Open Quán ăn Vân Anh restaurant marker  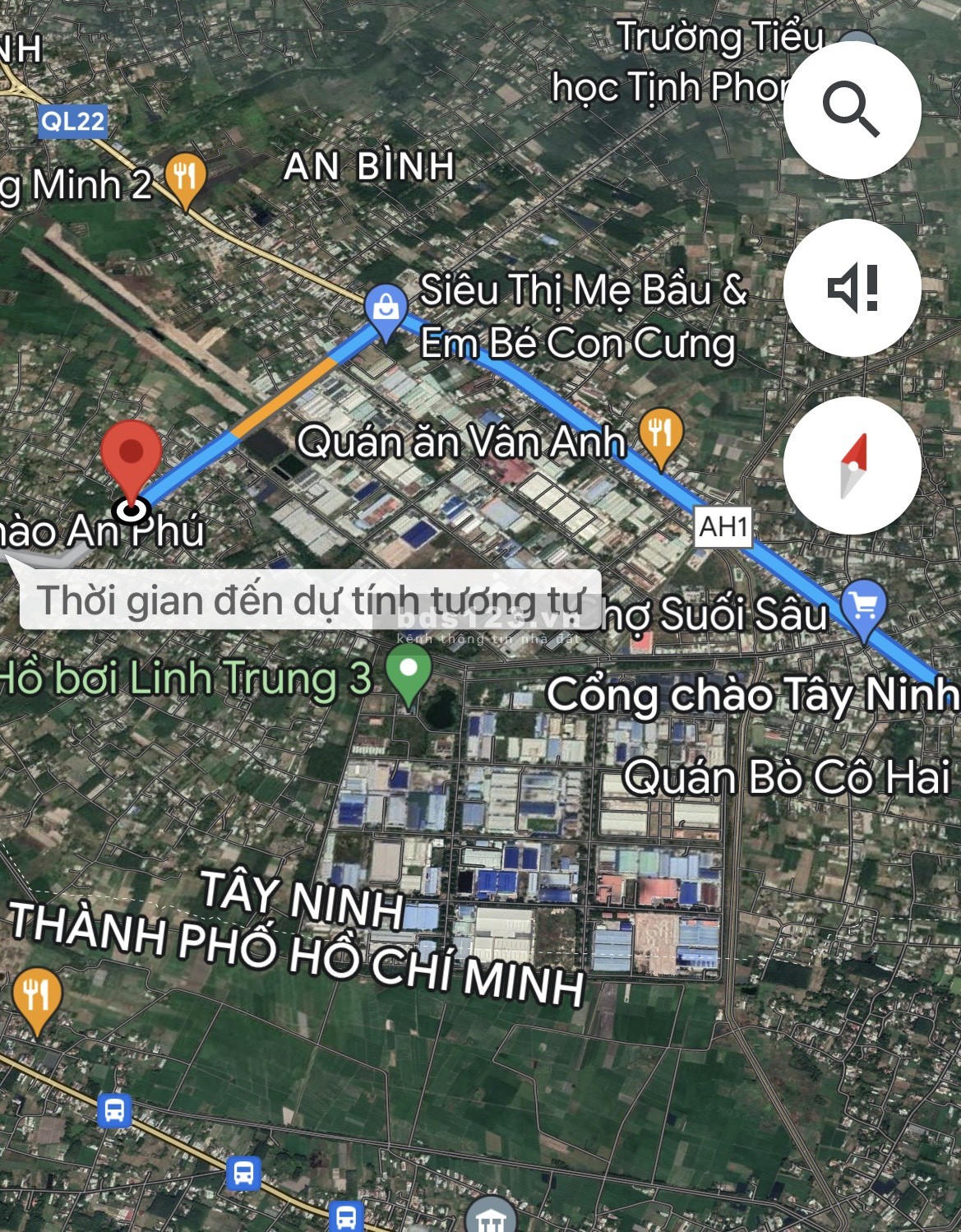(x=660, y=434)
